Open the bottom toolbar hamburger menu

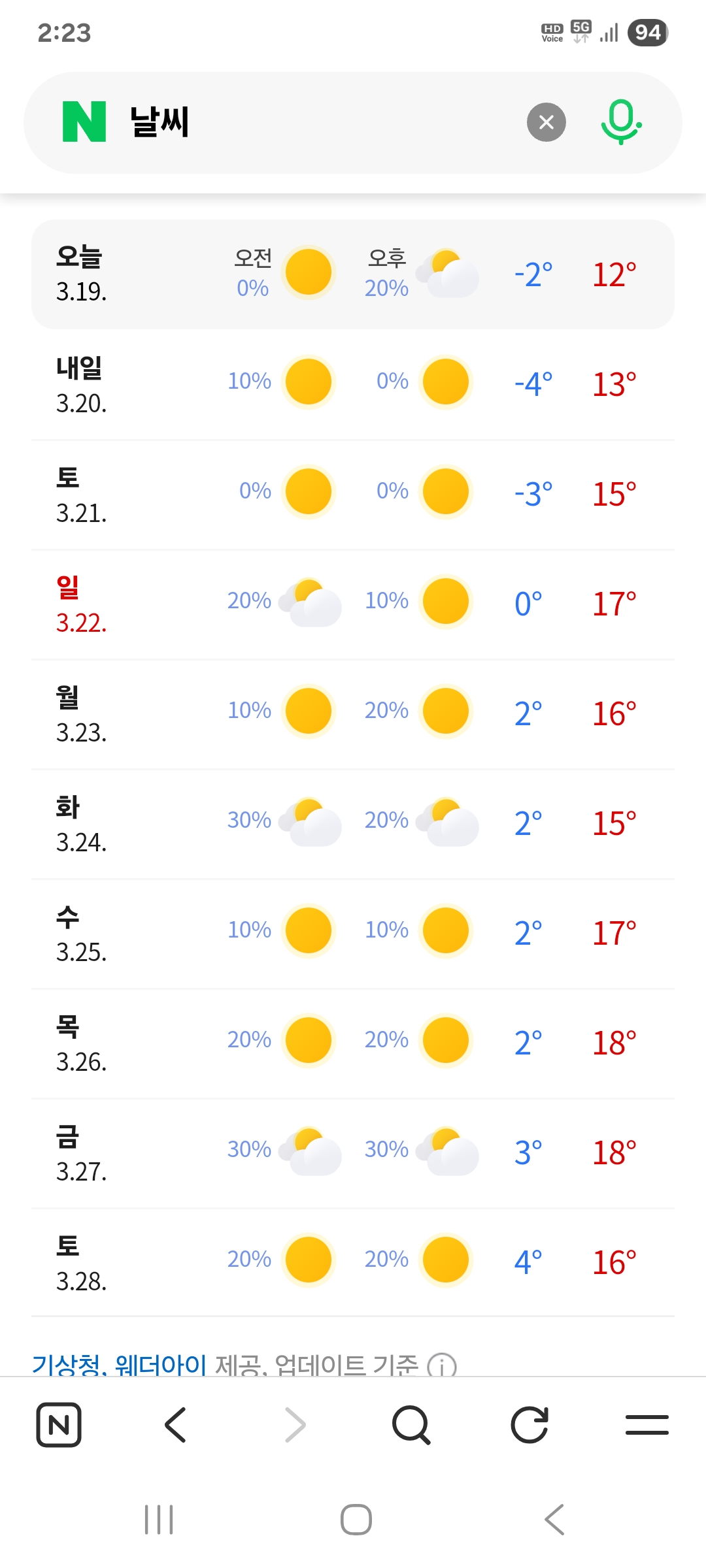(647, 1425)
